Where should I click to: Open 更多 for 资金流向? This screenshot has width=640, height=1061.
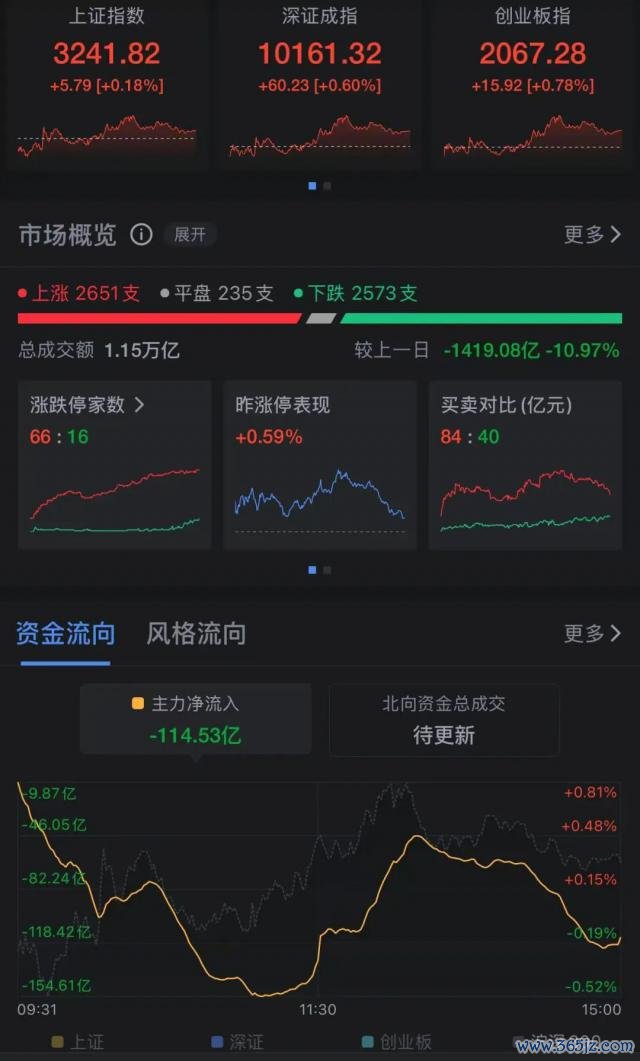pyautogui.click(x=593, y=634)
